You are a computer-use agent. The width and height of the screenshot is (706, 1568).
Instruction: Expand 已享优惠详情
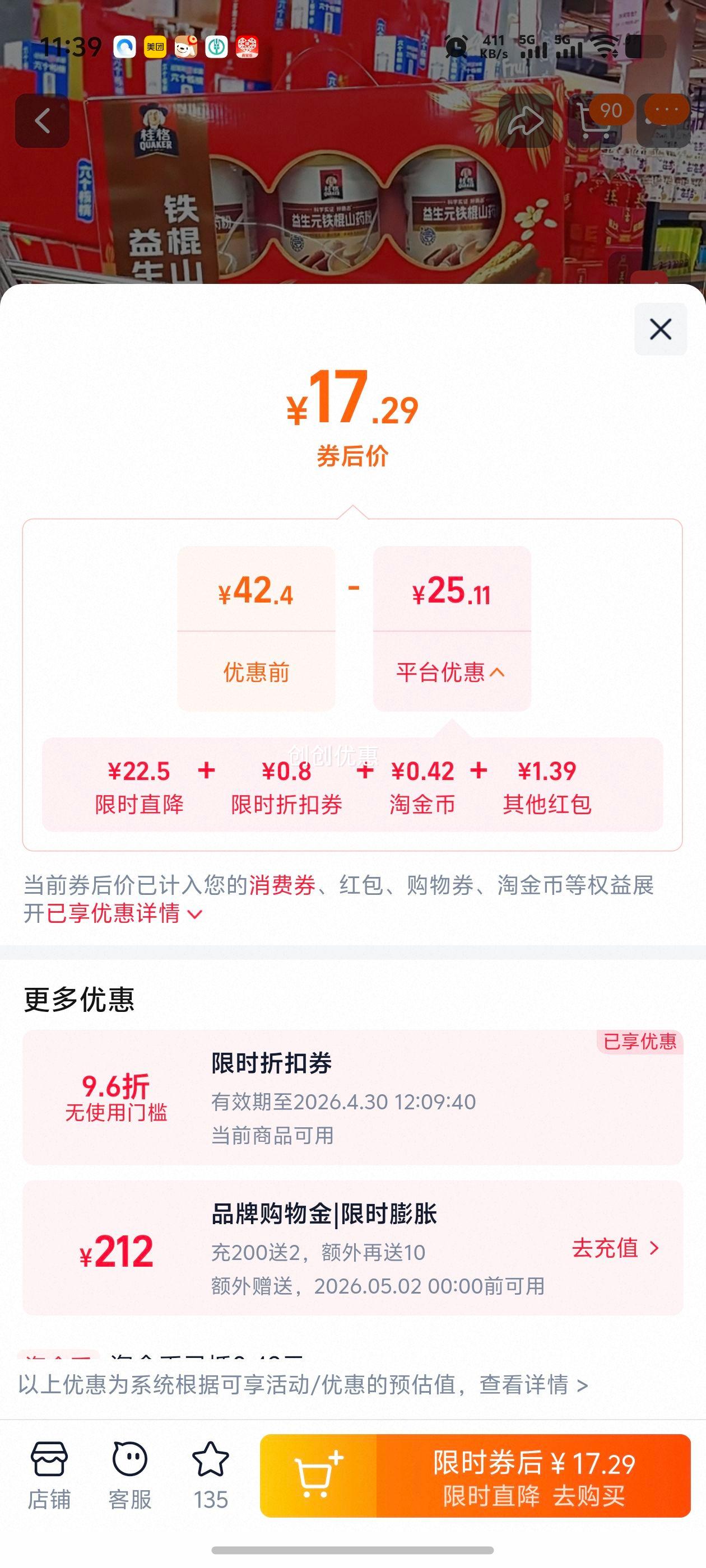point(124,913)
